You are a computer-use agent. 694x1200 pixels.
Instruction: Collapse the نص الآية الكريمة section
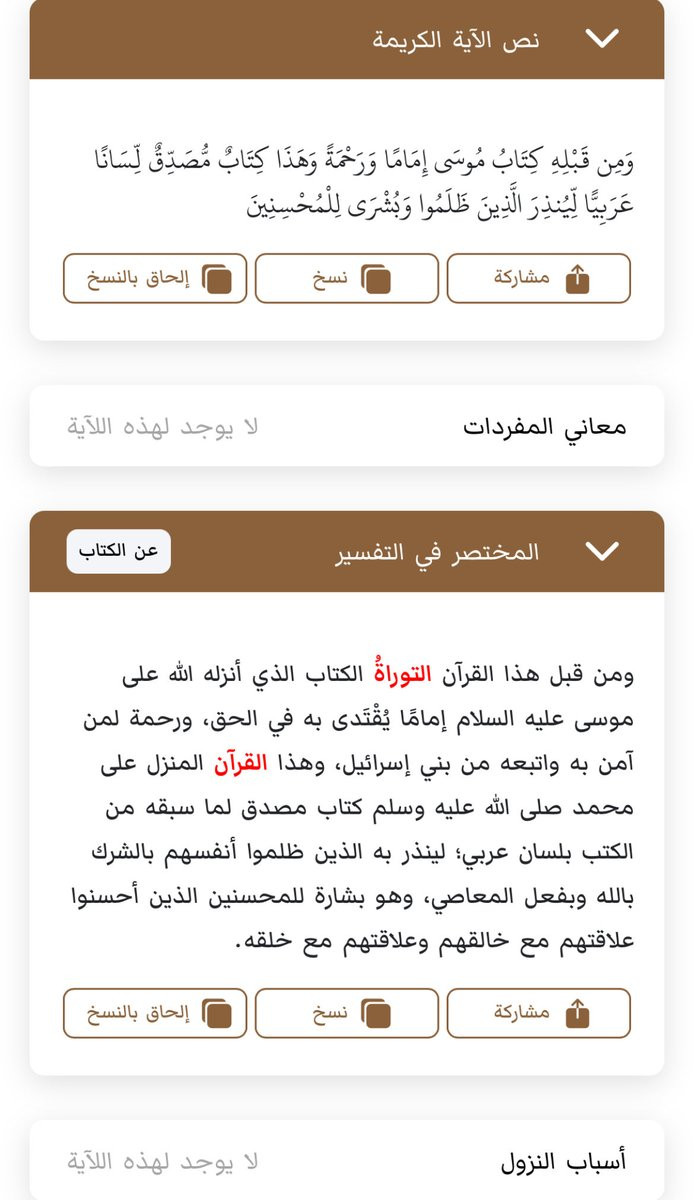pyautogui.click(x=603, y=39)
